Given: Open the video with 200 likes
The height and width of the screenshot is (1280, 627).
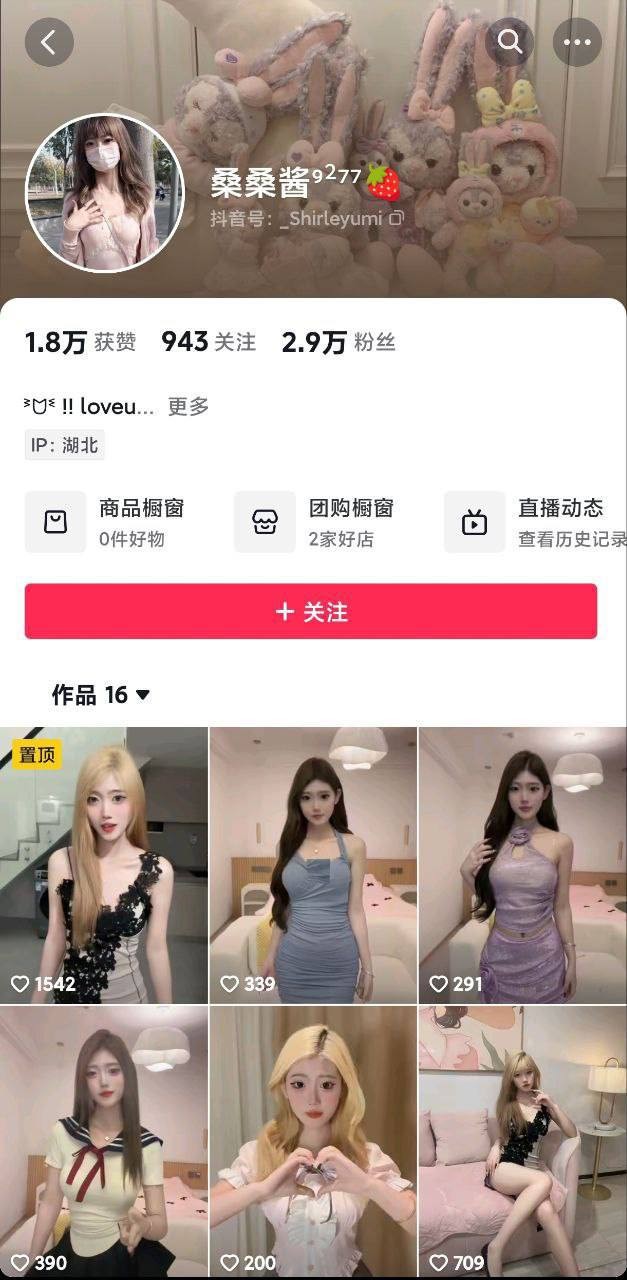Looking at the screenshot, I should [x=313, y=1140].
